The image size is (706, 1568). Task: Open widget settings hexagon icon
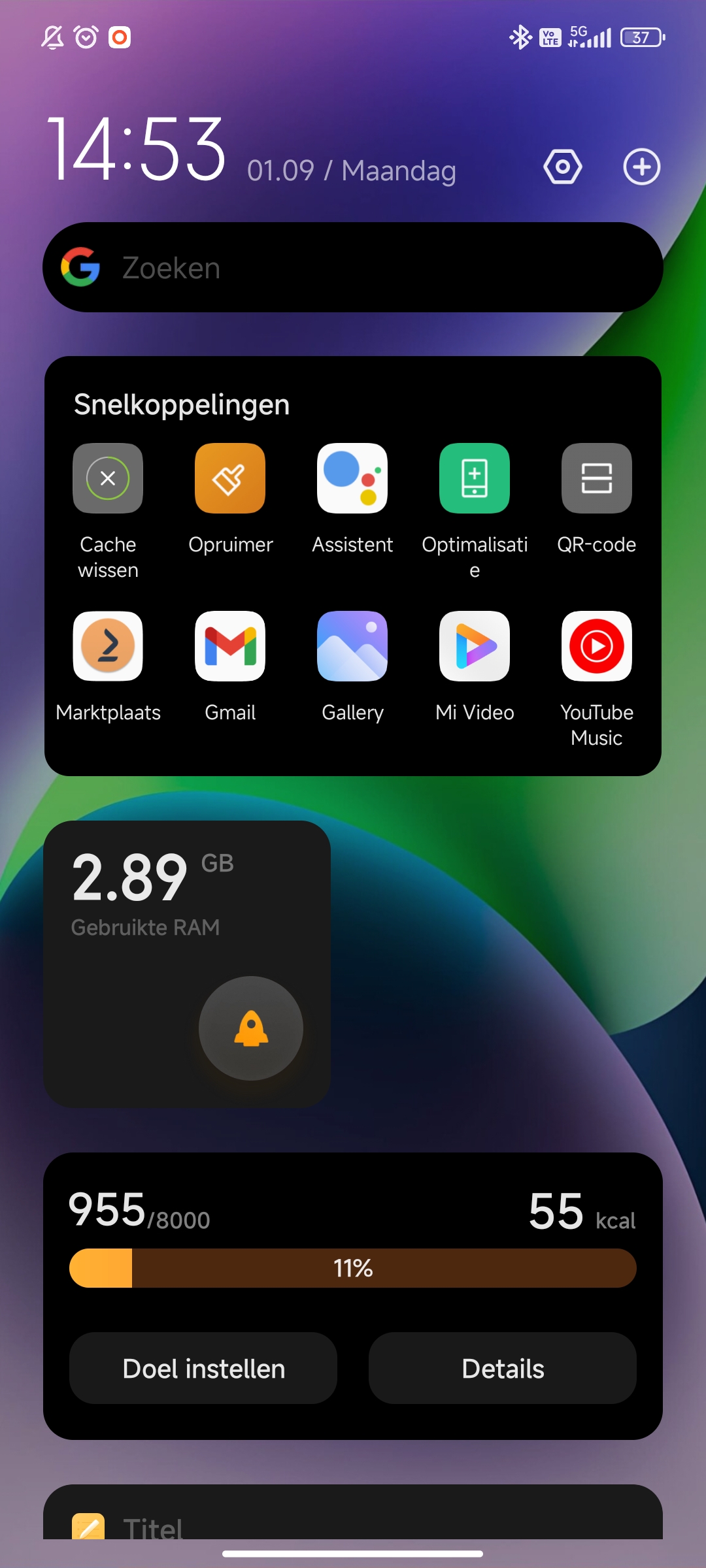point(563,167)
